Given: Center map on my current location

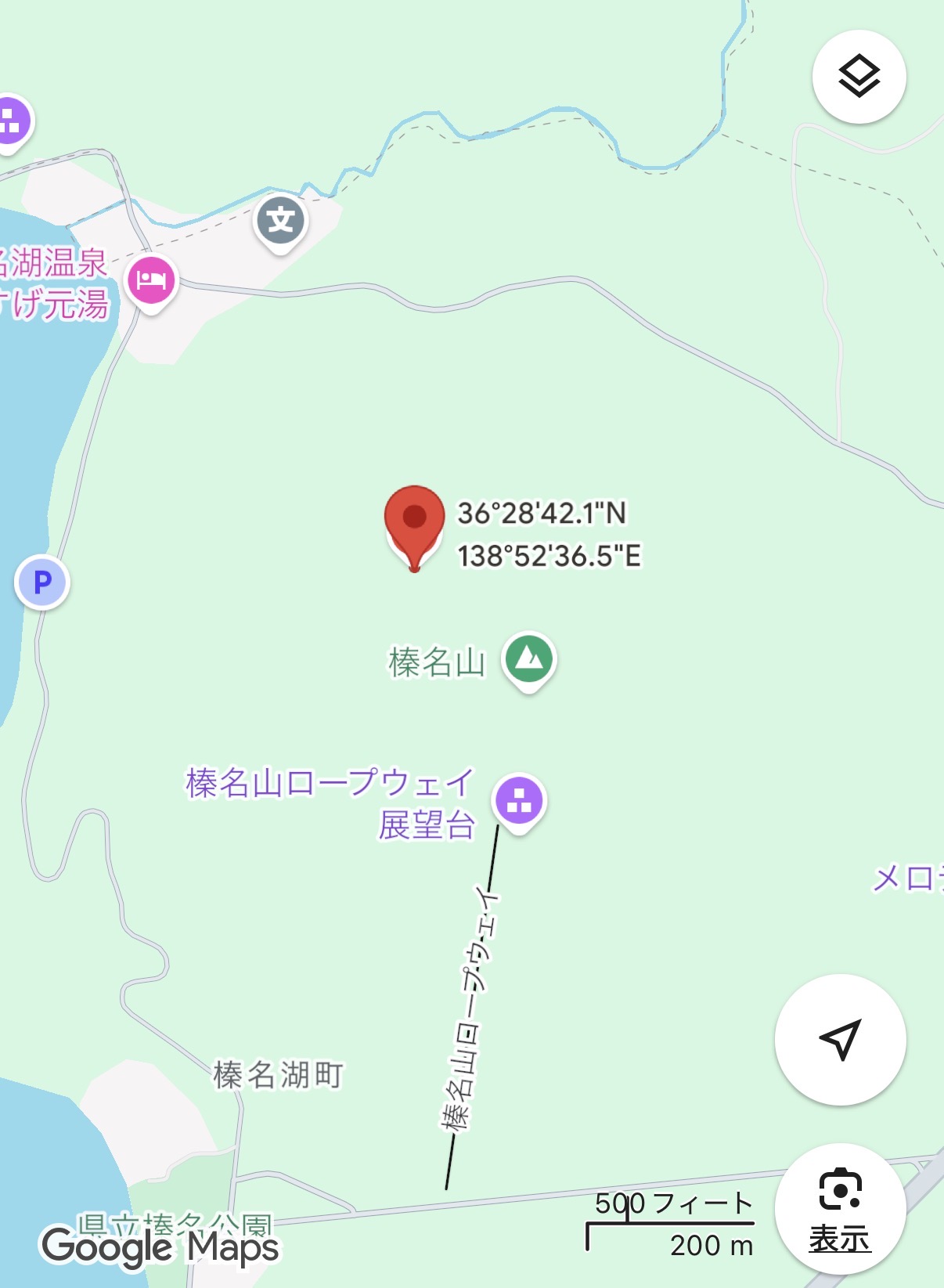Looking at the screenshot, I should click(x=840, y=1039).
